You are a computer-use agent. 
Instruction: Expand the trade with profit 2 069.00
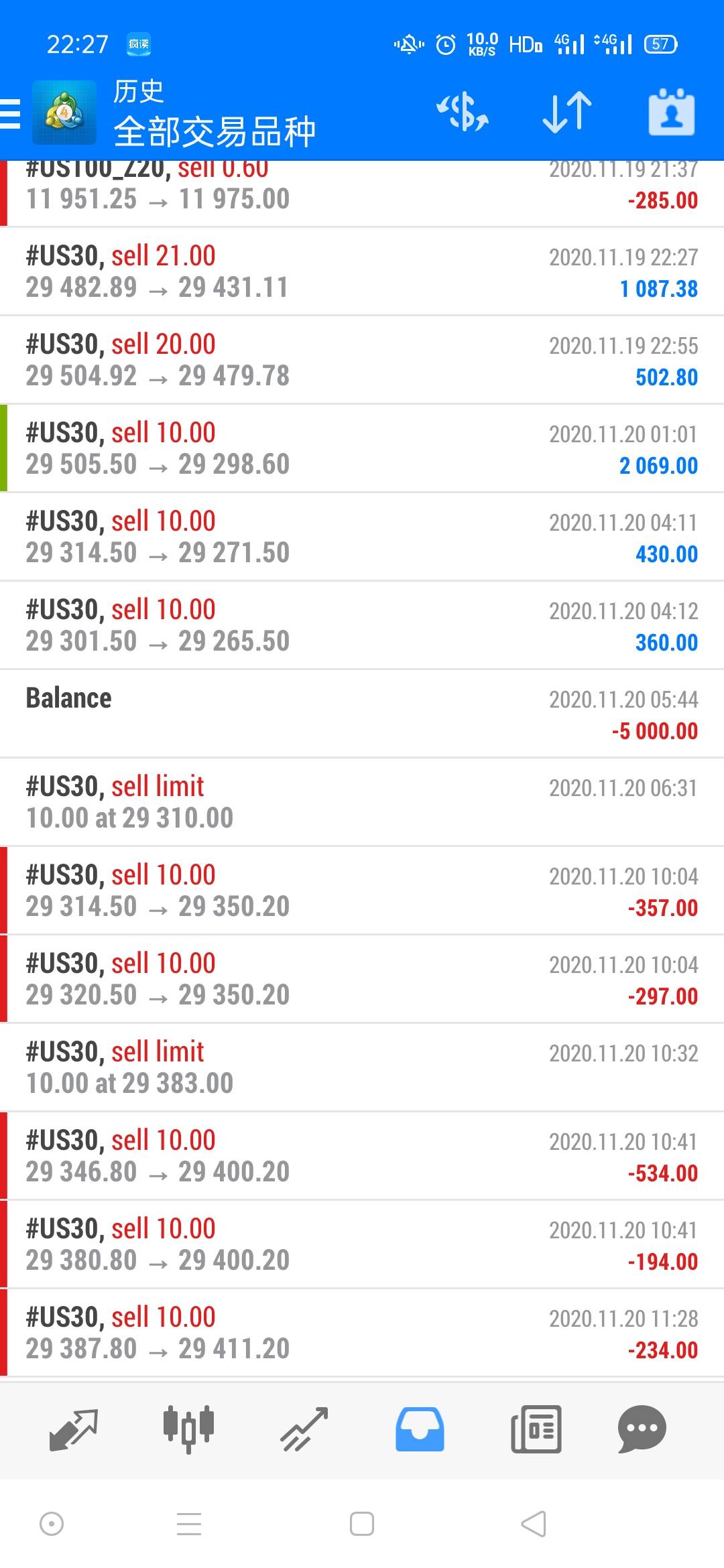tap(362, 449)
